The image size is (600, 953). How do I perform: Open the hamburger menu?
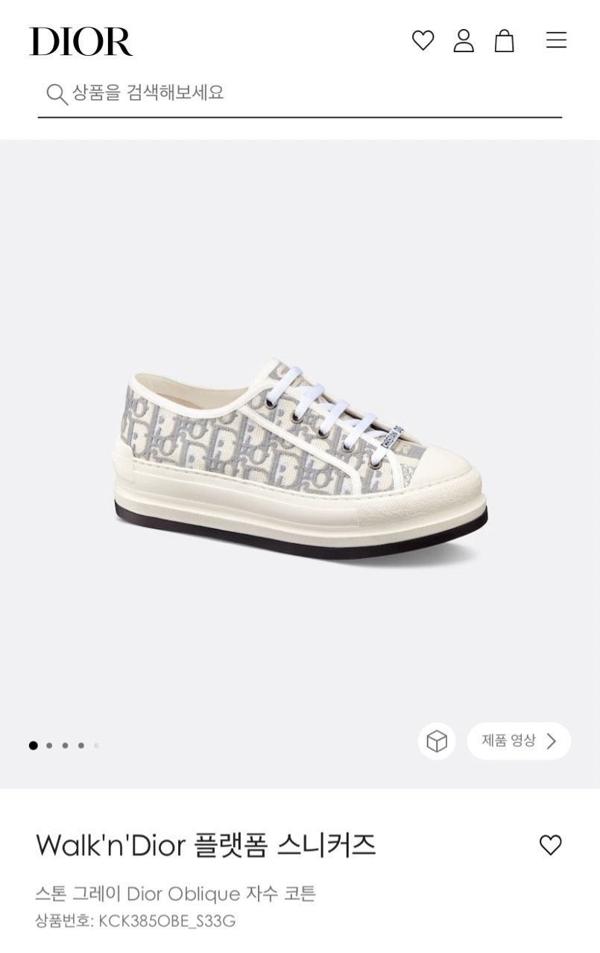(x=556, y=40)
